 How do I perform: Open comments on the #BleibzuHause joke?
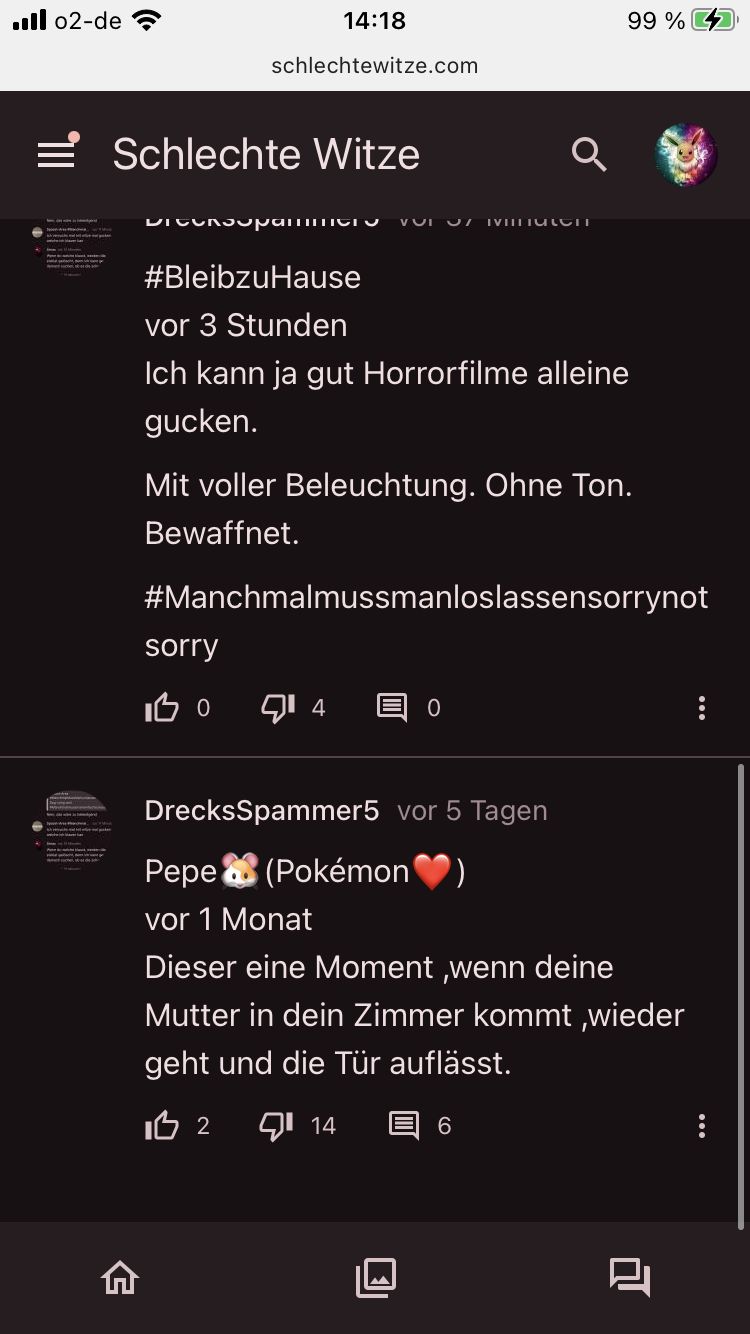(392, 708)
